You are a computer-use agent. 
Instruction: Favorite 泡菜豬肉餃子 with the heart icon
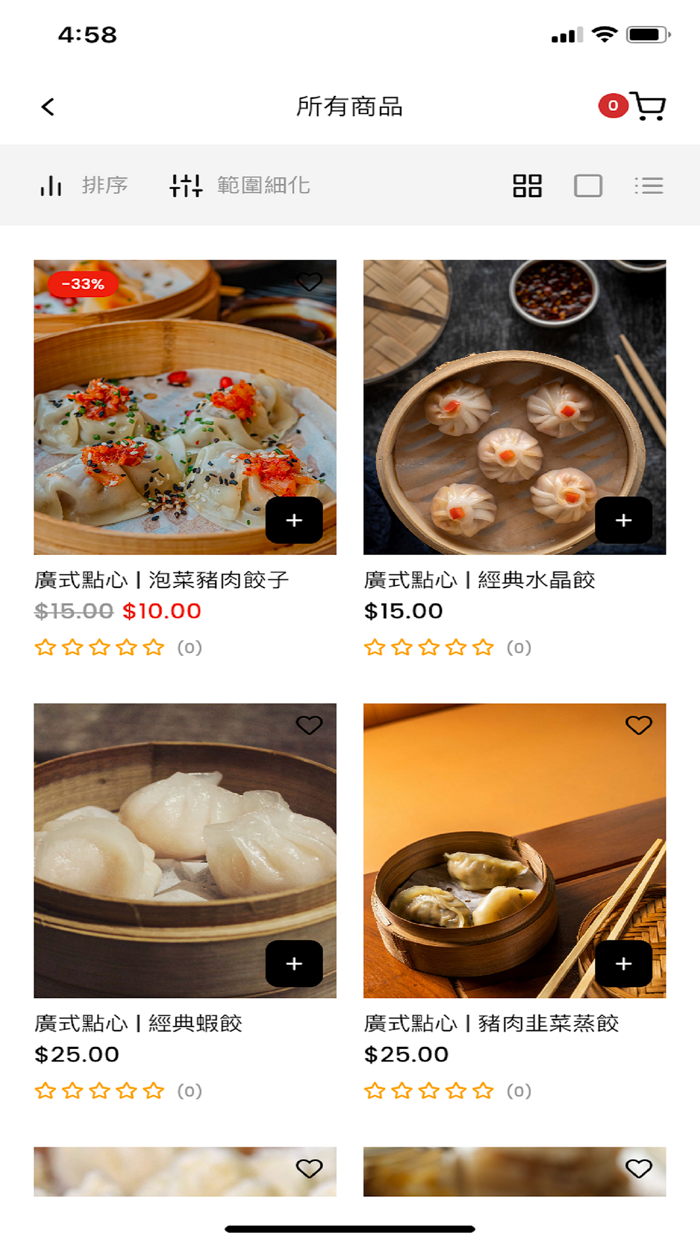pyautogui.click(x=309, y=282)
